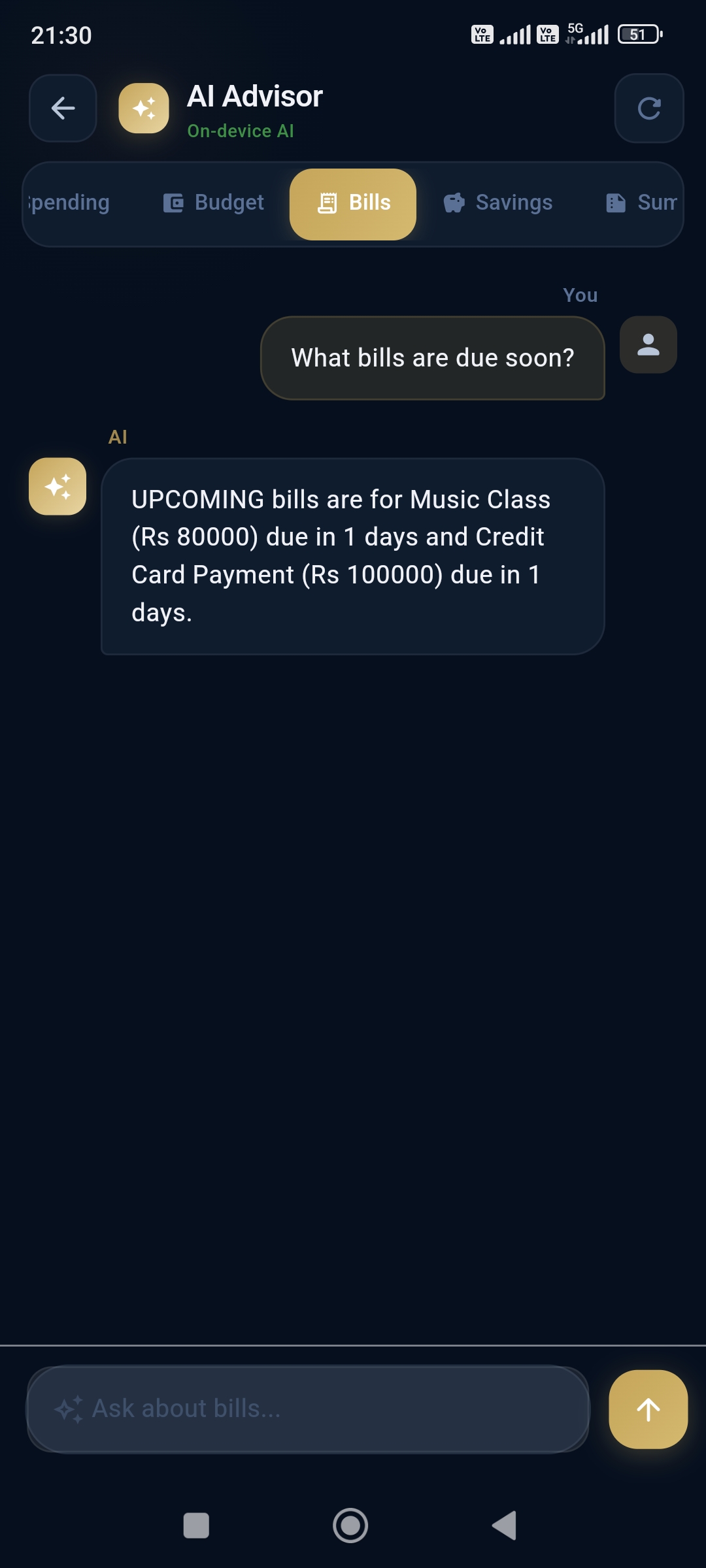Screen dimensions: 706x1568
Task: Focus the Ask about bills field
Action: click(x=308, y=1409)
